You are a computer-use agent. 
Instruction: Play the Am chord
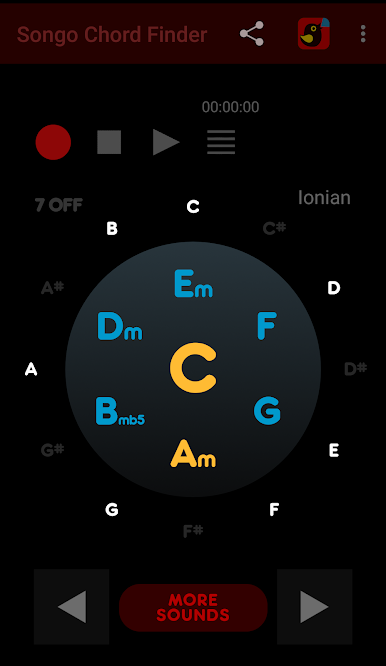tap(193, 454)
